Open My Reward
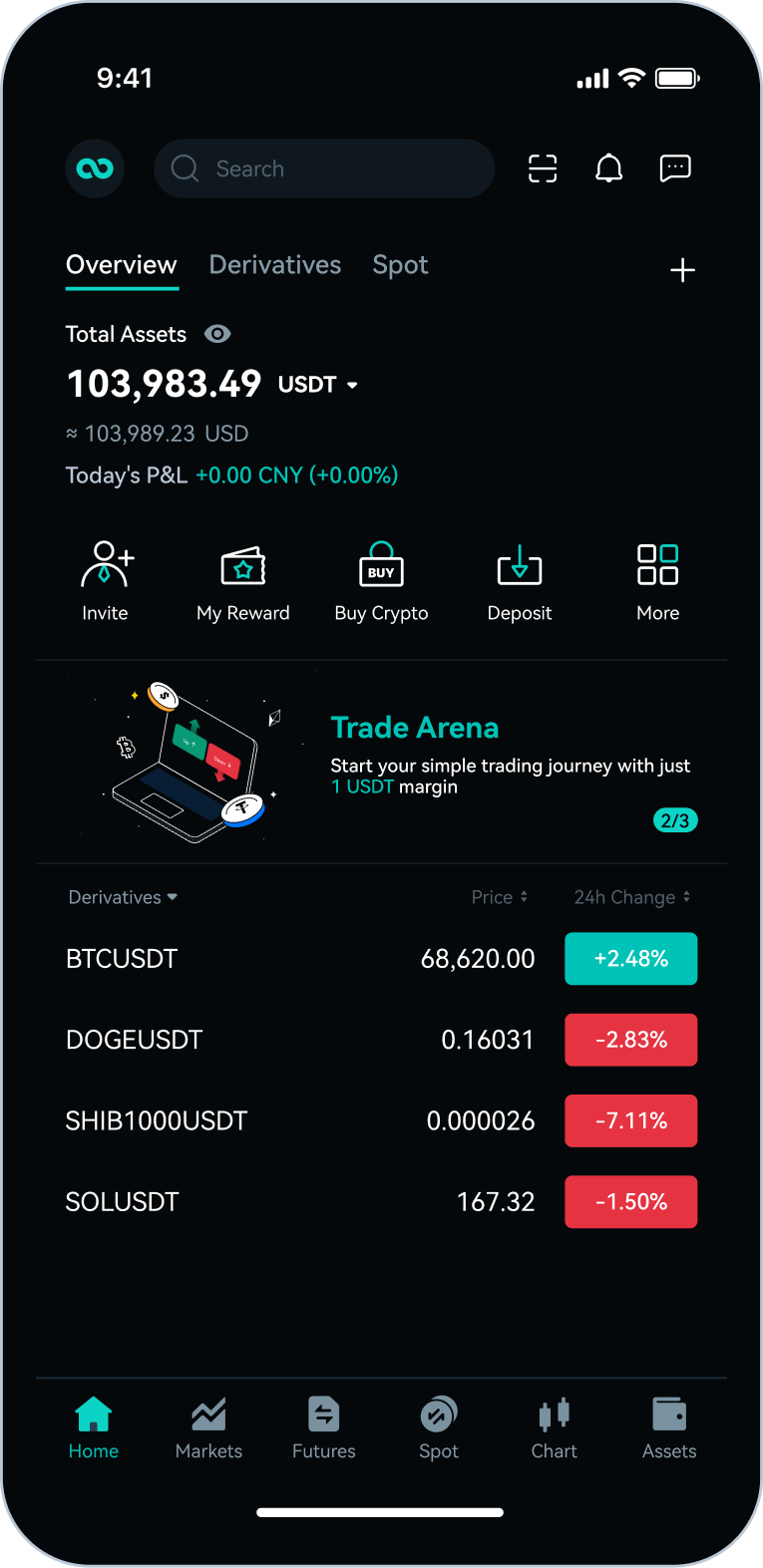Screen dimensions: 763x1568 [243, 582]
